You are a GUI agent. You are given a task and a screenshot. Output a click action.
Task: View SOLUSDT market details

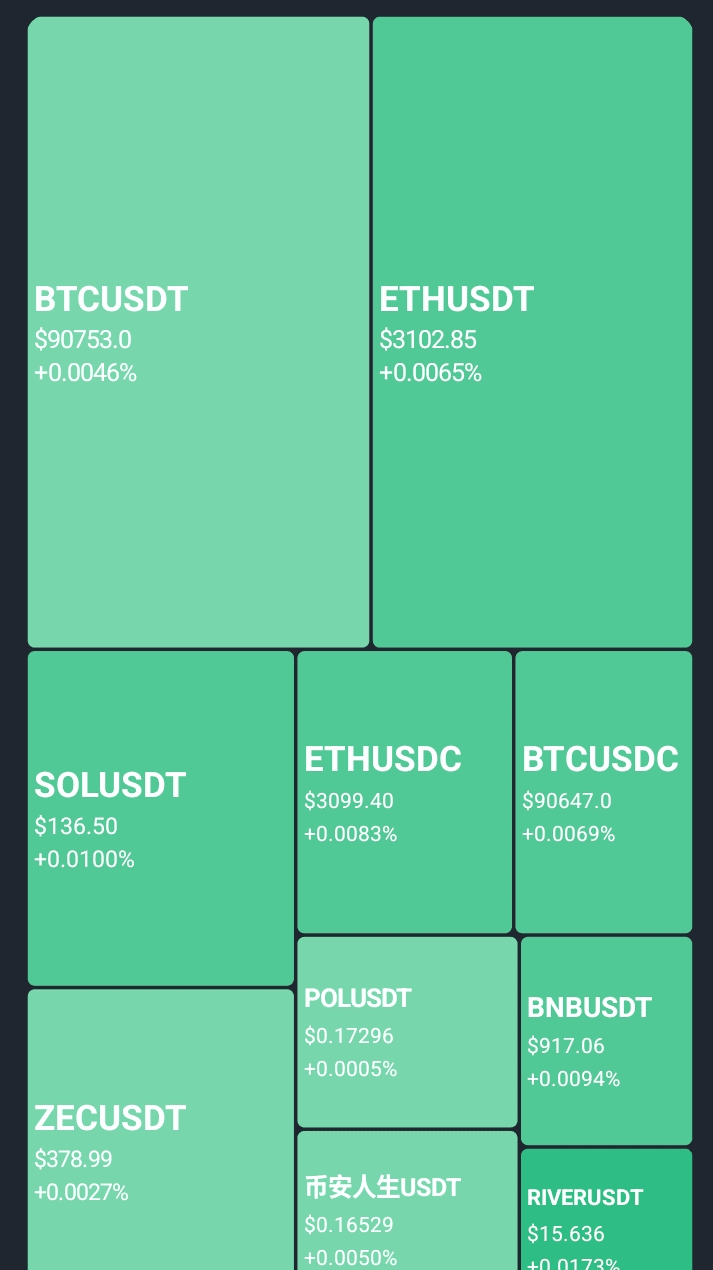(161, 818)
